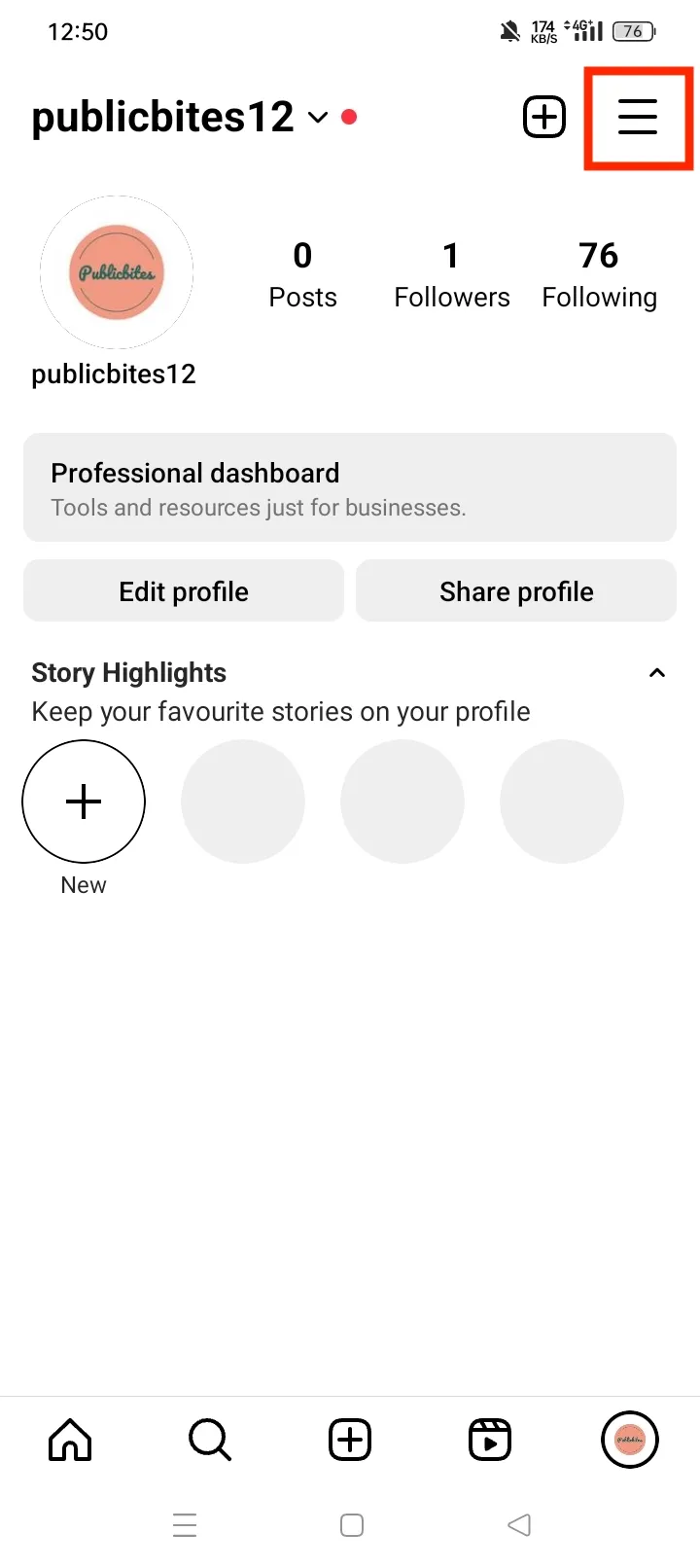Select the Profile tab in bottom bar
The width and height of the screenshot is (700, 1568).
pos(630,1440)
